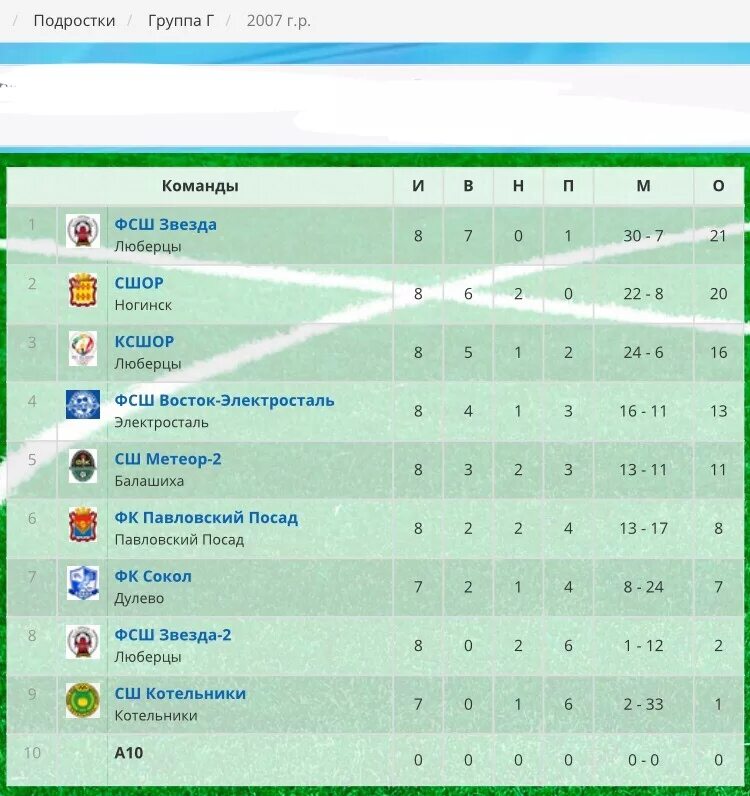Image resolution: width=750 pixels, height=796 pixels.
Task: Open the СШ Котельники team link
Action: (x=179, y=693)
